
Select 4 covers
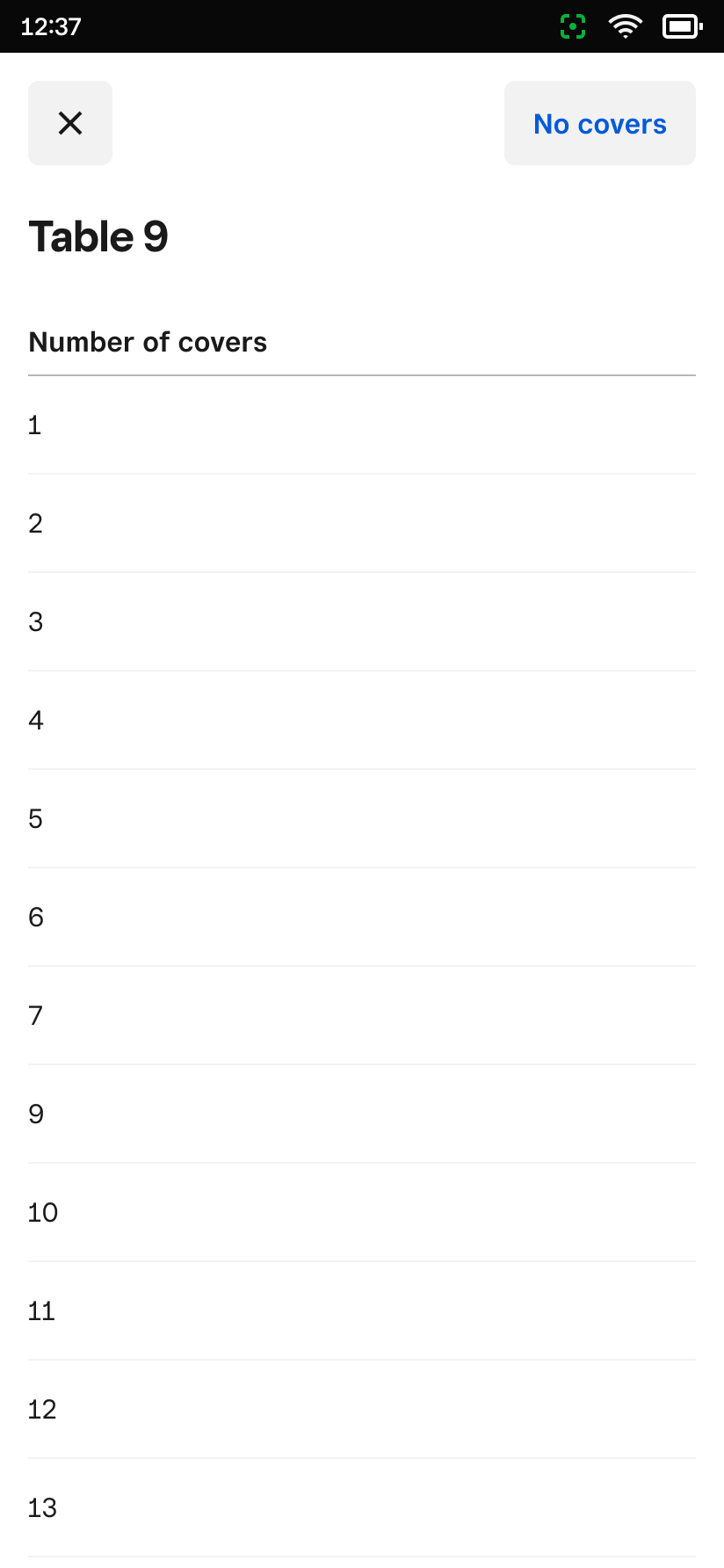[362, 721]
